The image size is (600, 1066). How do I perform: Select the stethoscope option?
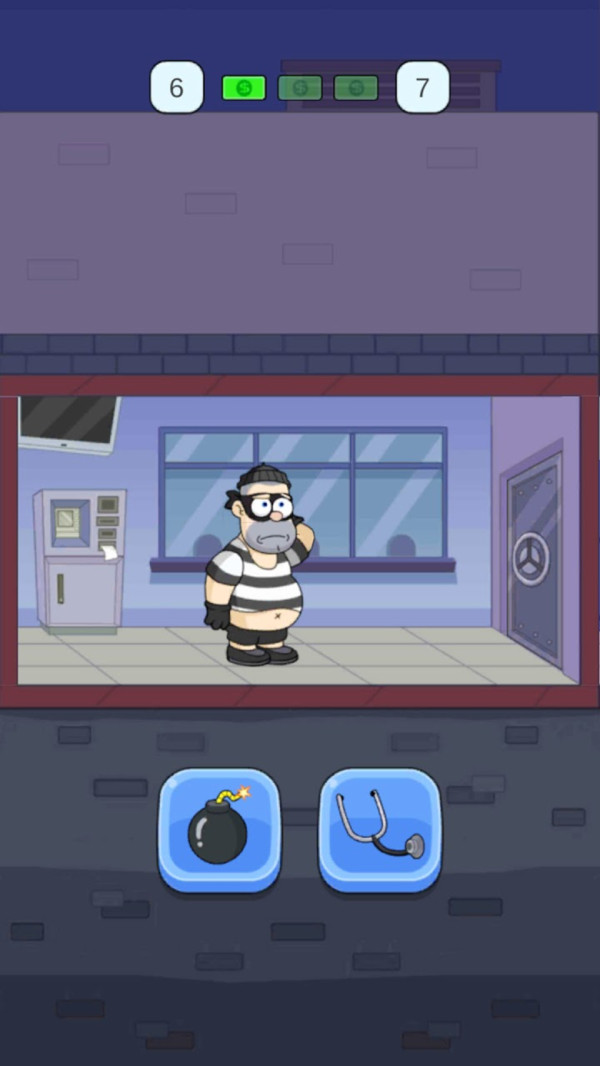380,829
